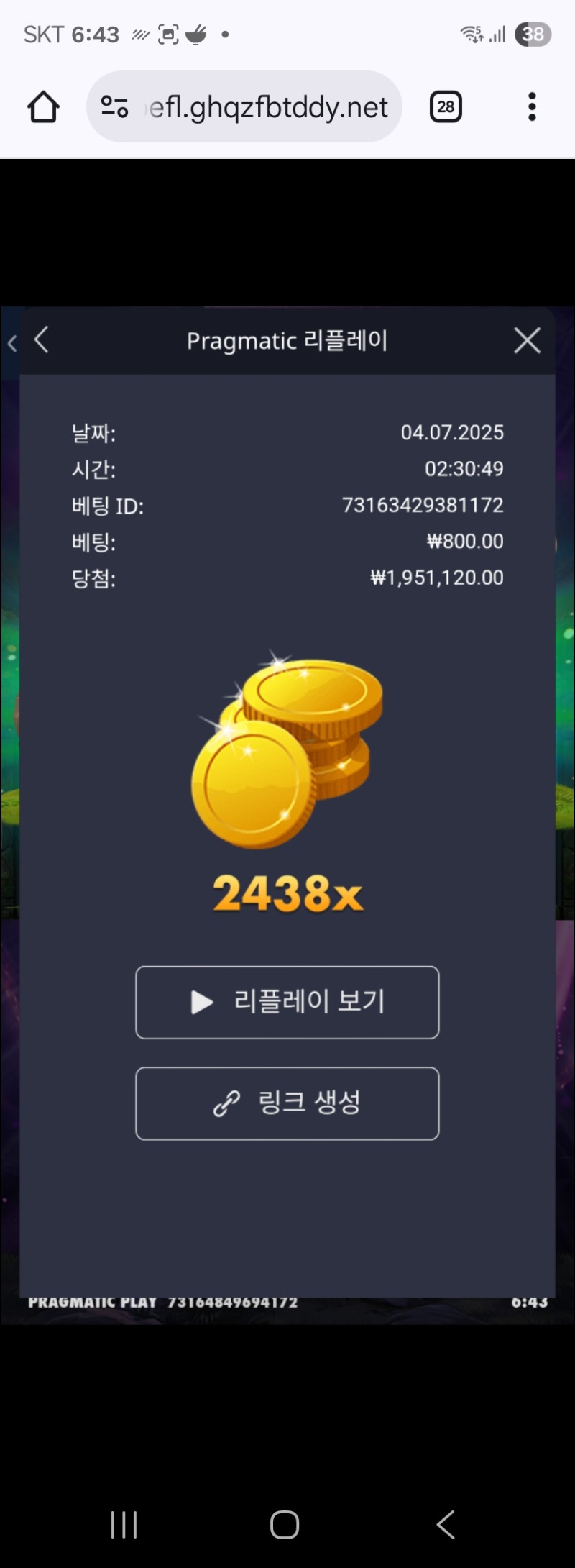Open the browser home page
The width and height of the screenshot is (575, 1568).
coord(43,107)
